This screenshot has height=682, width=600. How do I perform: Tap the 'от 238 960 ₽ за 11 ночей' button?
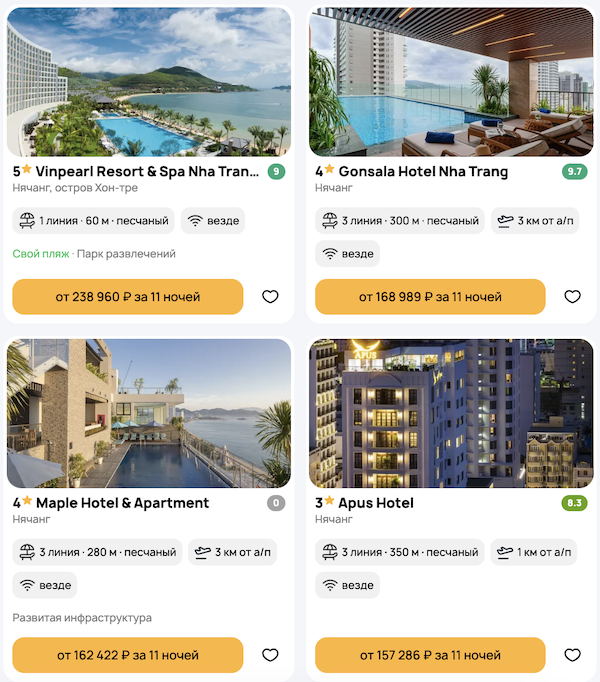(x=128, y=297)
